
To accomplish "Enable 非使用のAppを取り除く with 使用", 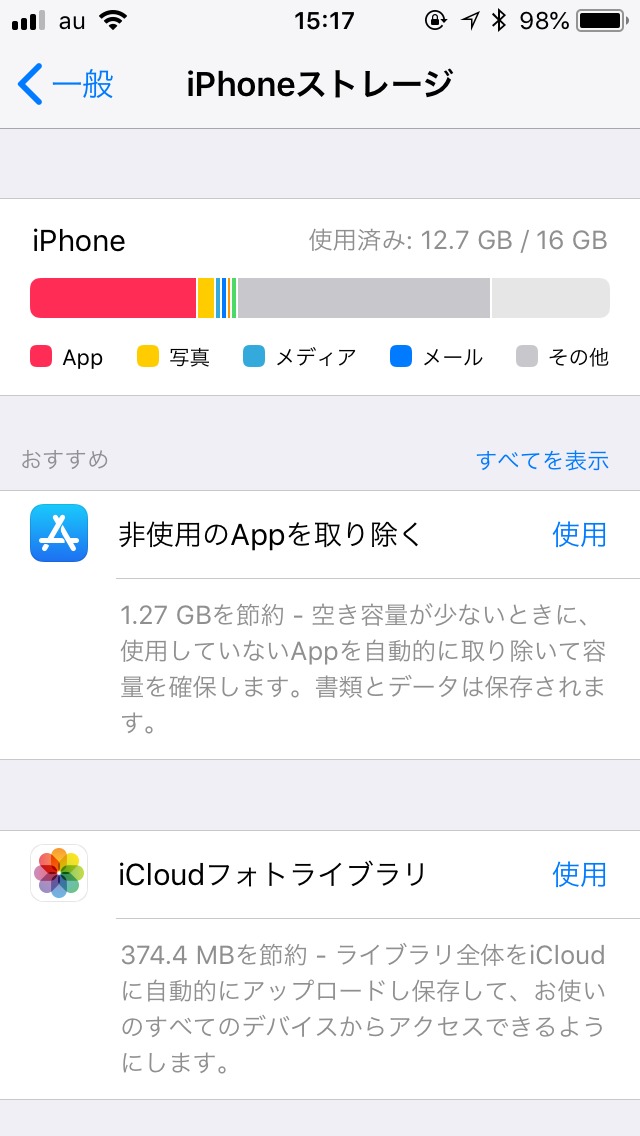I will tap(579, 535).
